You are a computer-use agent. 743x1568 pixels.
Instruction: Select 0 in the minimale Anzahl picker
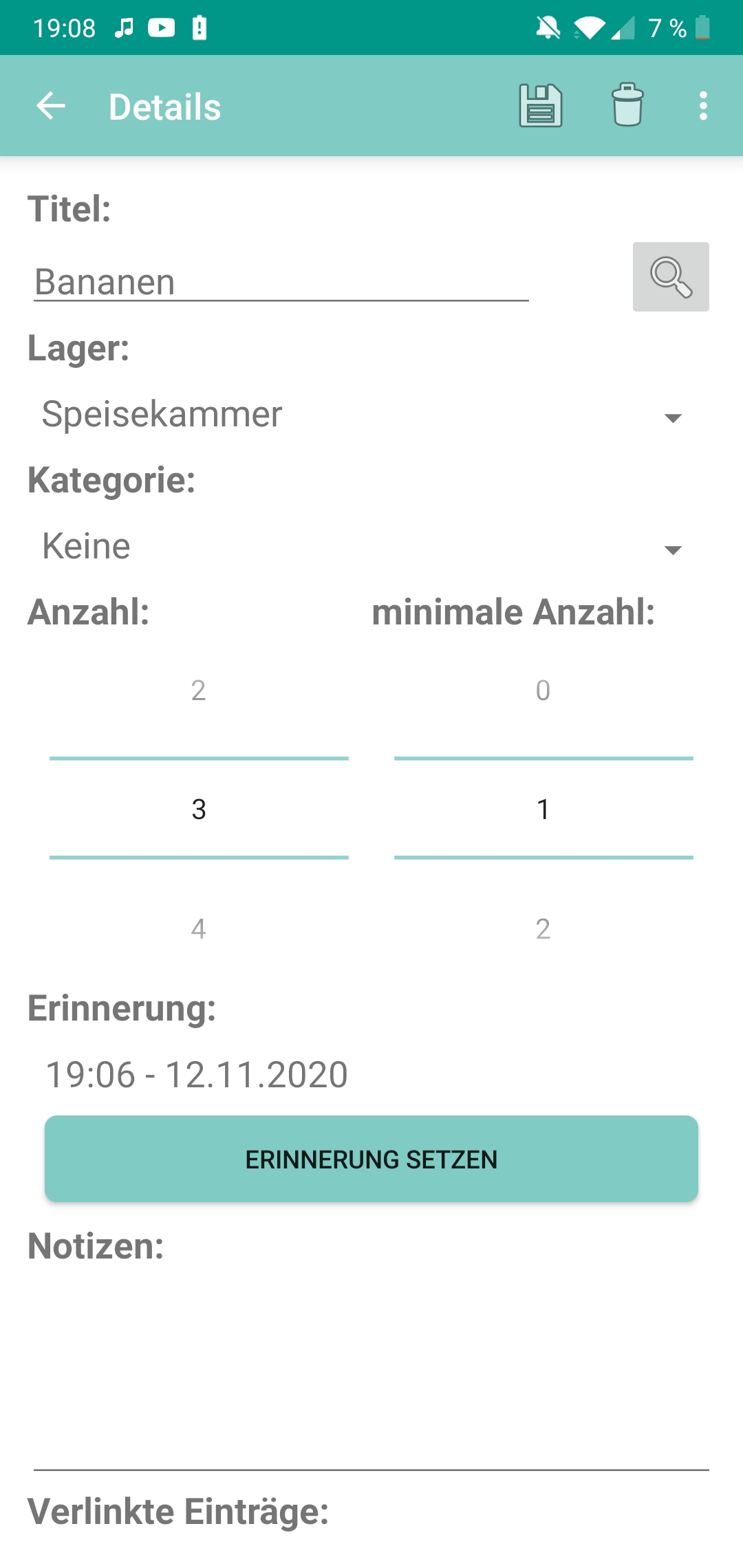pos(543,690)
